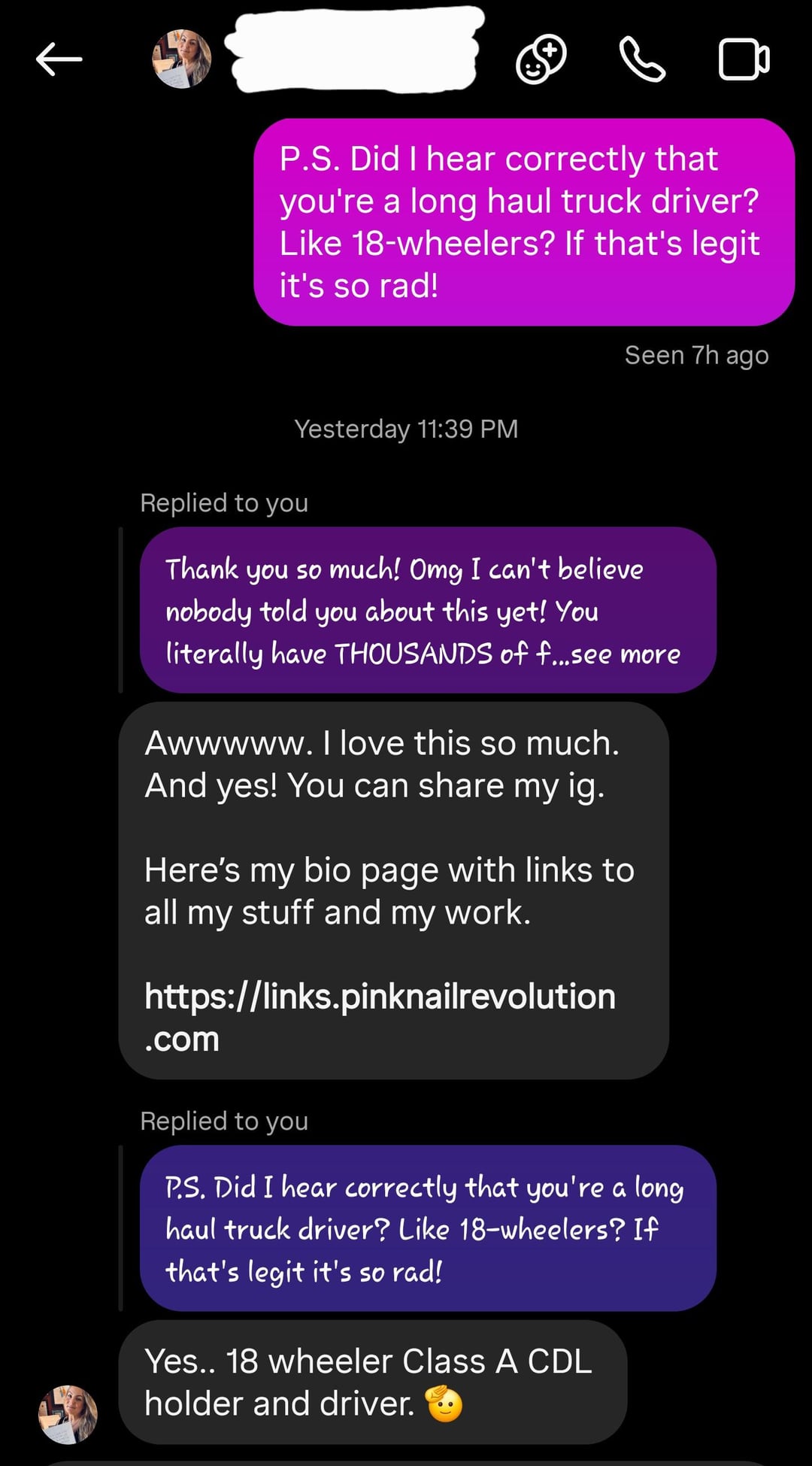Open the contact's profile picture in header
The height and width of the screenshot is (1466, 812).
coord(181,59)
